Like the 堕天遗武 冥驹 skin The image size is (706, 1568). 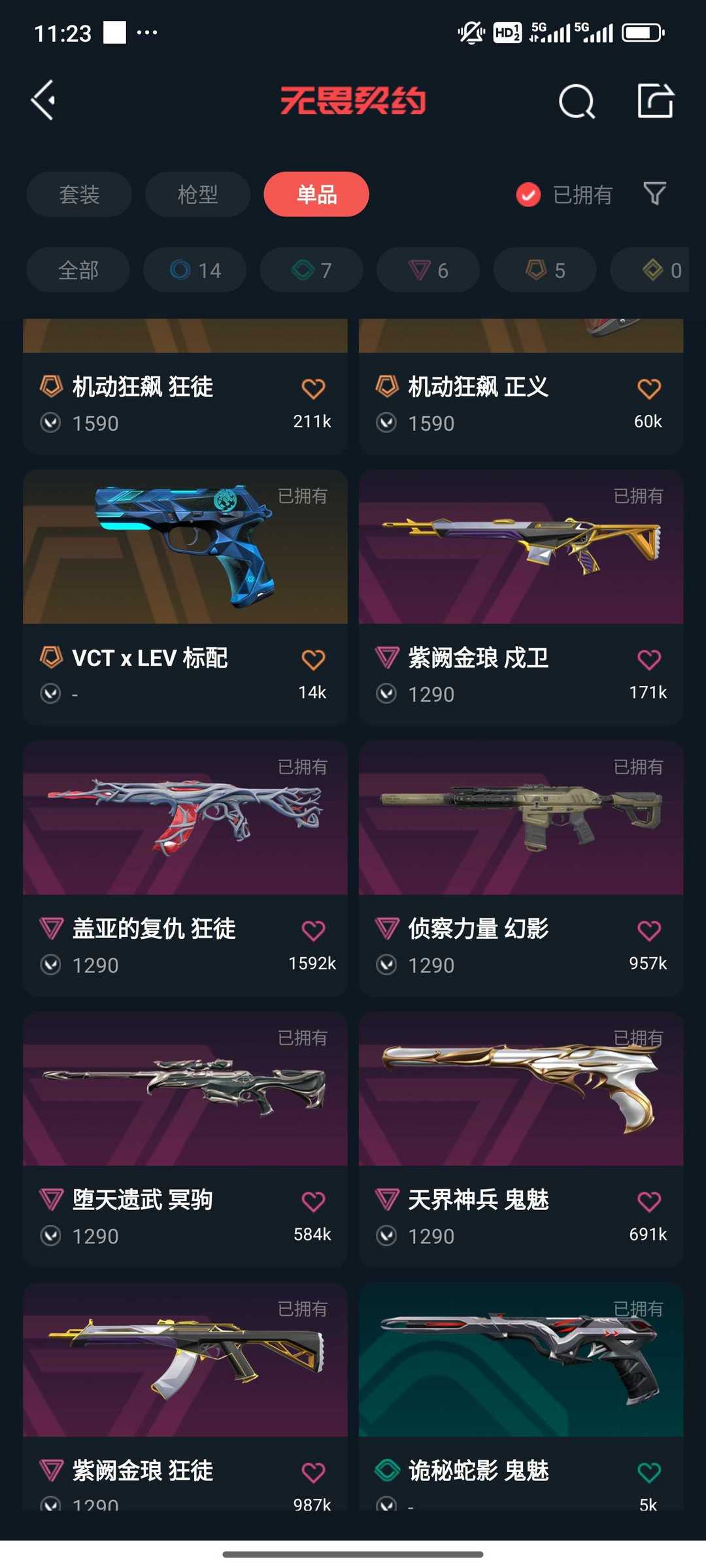point(313,1201)
